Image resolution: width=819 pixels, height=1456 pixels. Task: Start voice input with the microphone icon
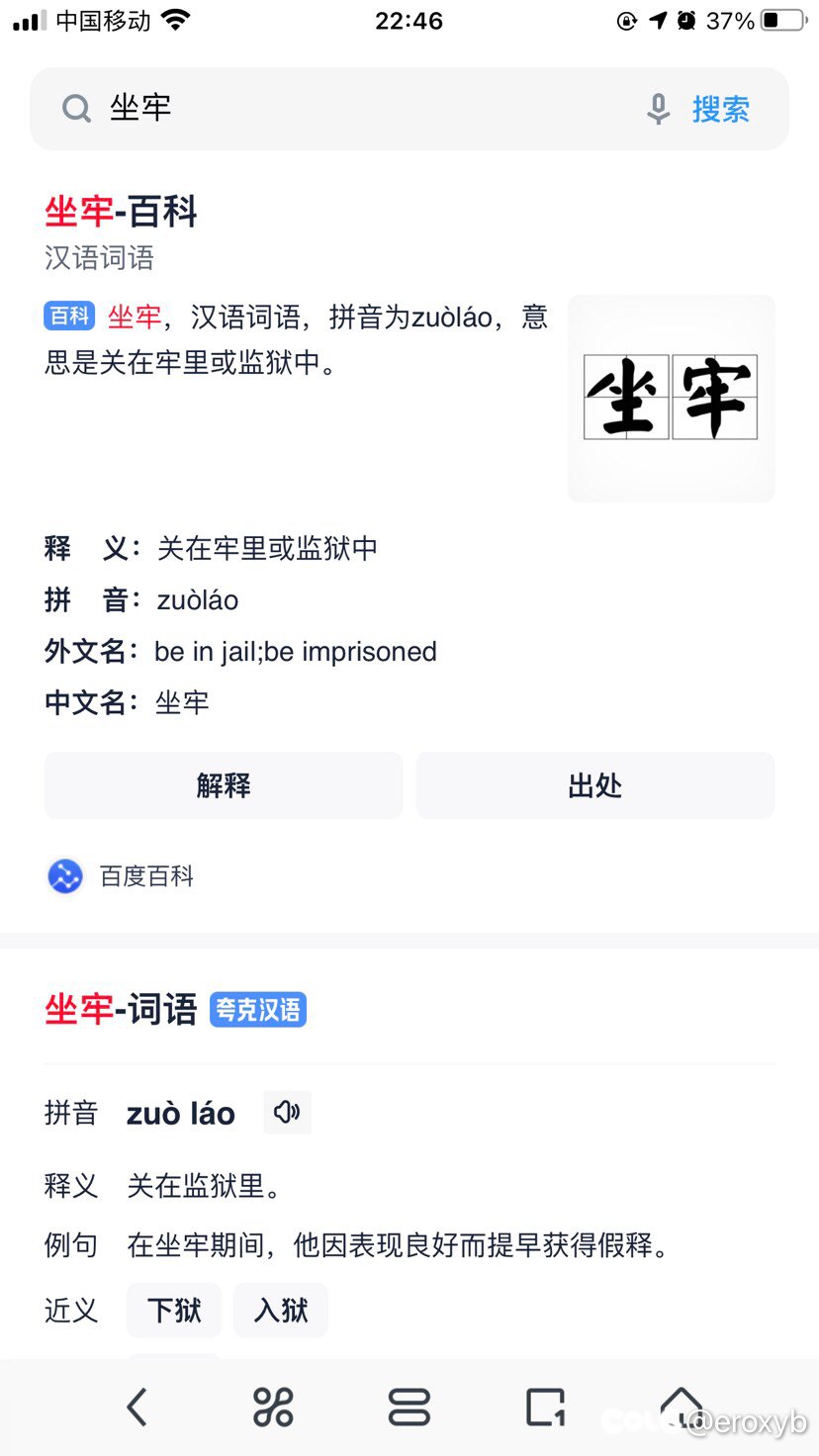pos(658,109)
